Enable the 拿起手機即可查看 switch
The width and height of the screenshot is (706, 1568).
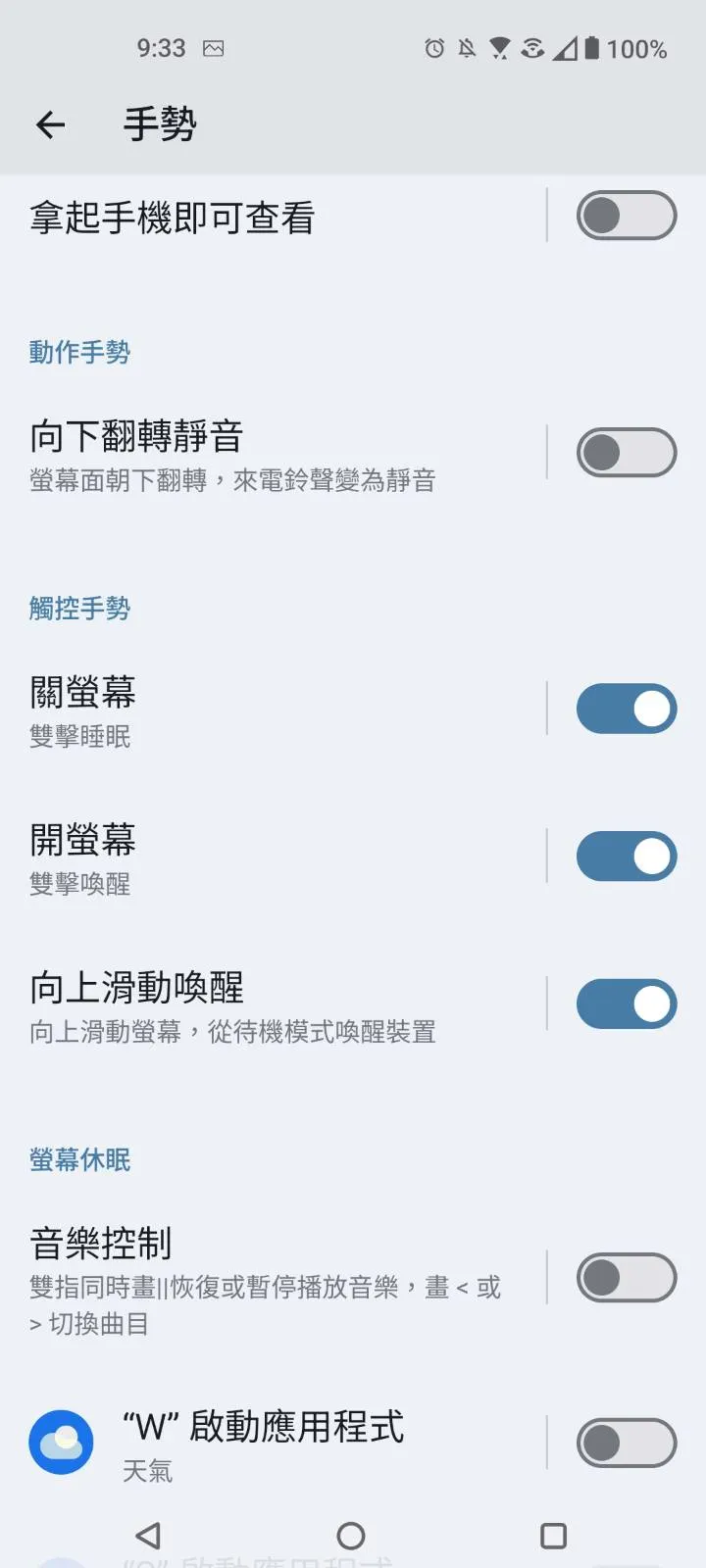click(626, 217)
